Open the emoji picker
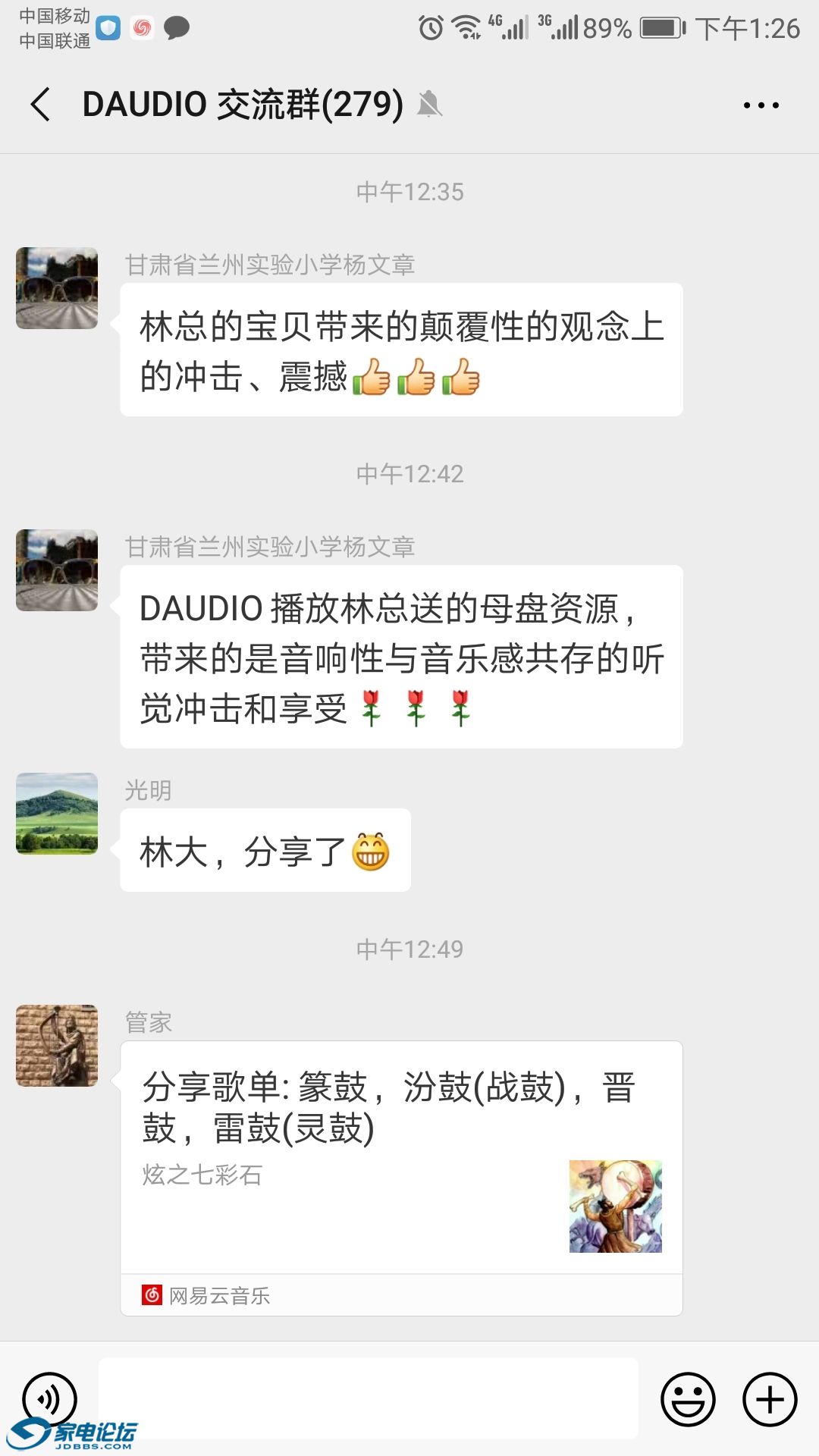 point(688,1399)
